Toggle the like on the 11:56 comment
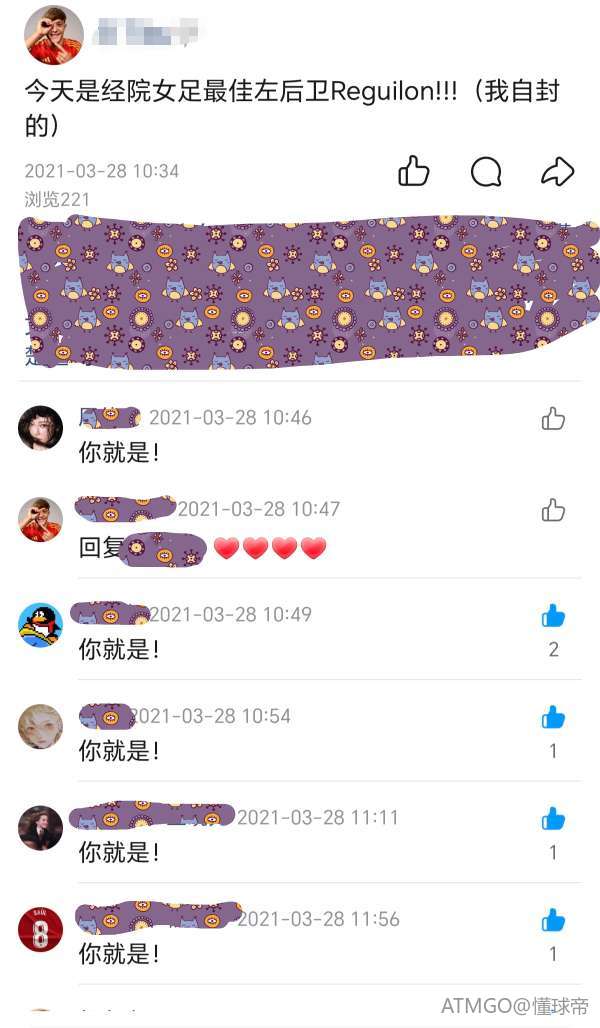The image size is (600, 1028). click(553, 920)
